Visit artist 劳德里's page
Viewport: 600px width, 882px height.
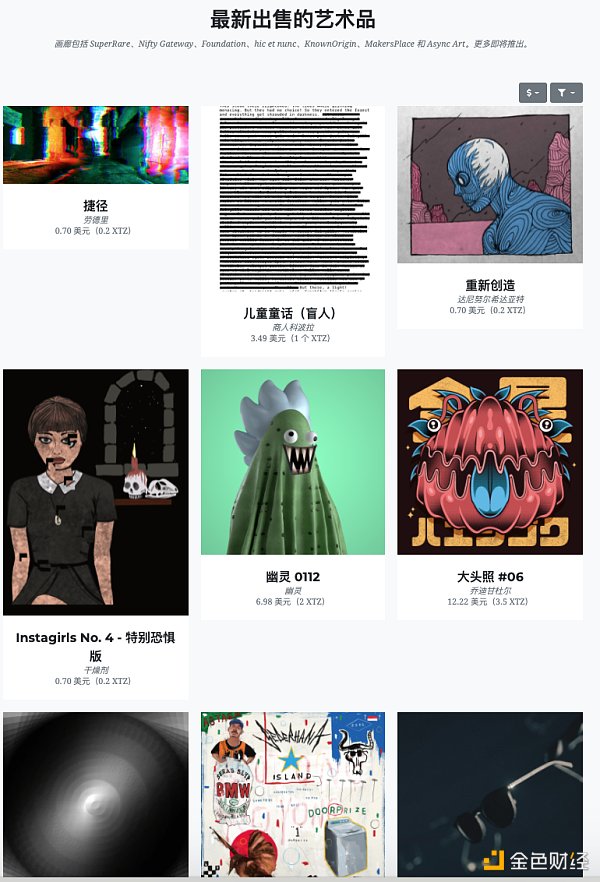pyautogui.click(x=96, y=219)
